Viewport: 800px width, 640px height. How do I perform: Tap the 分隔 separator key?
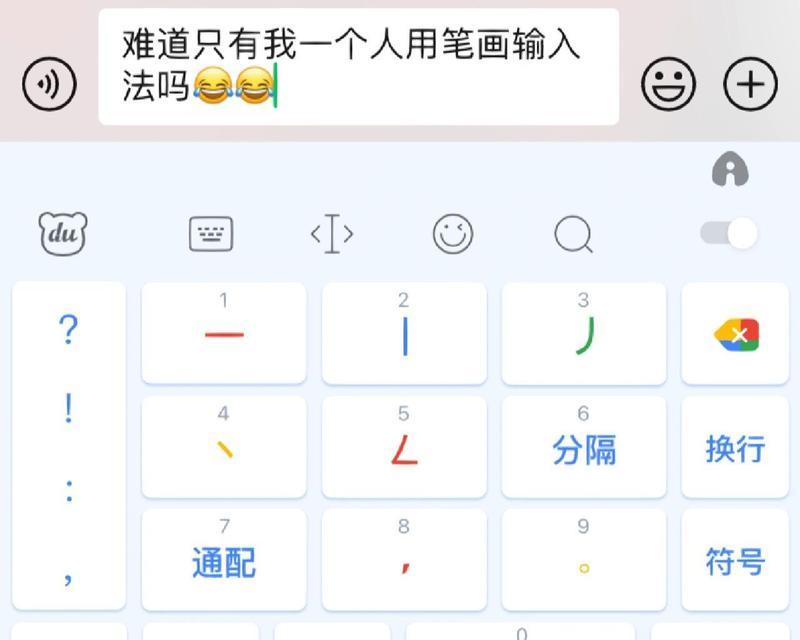[x=584, y=446]
